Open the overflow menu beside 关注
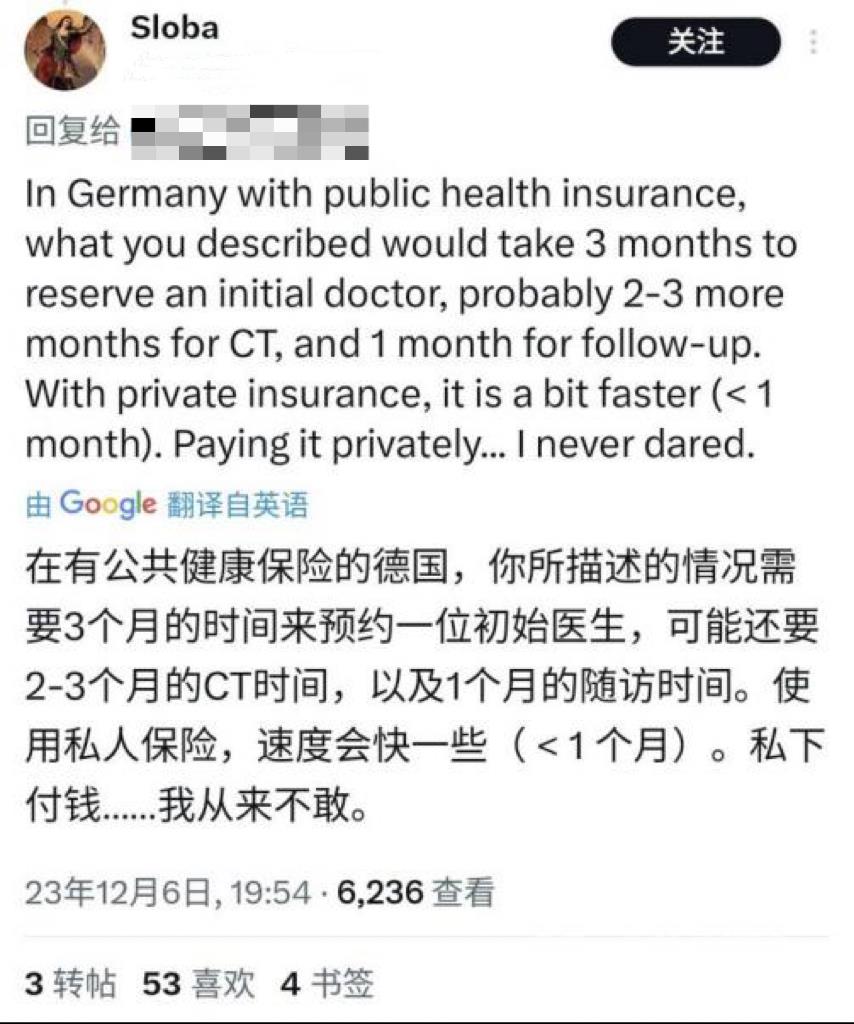 click(x=816, y=42)
